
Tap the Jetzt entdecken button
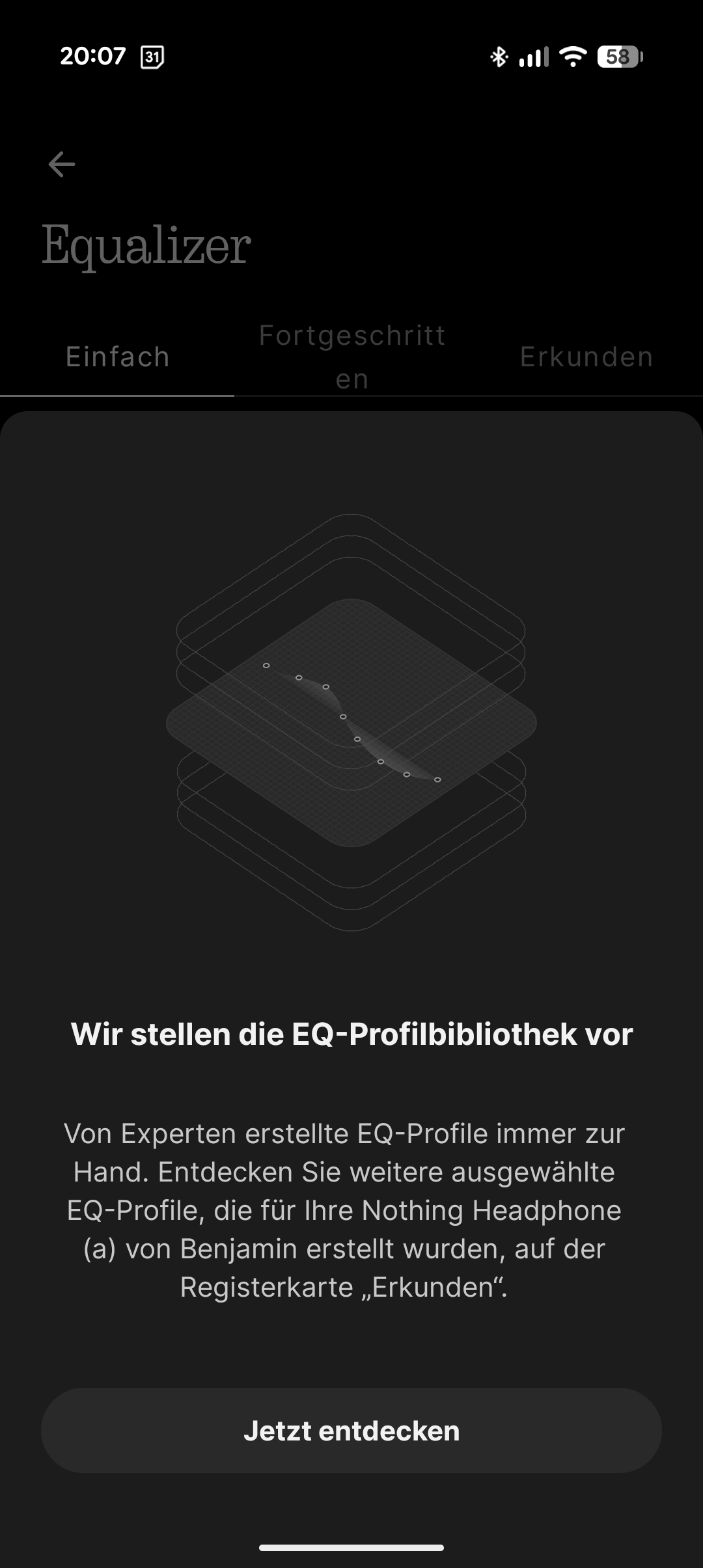click(x=351, y=1431)
